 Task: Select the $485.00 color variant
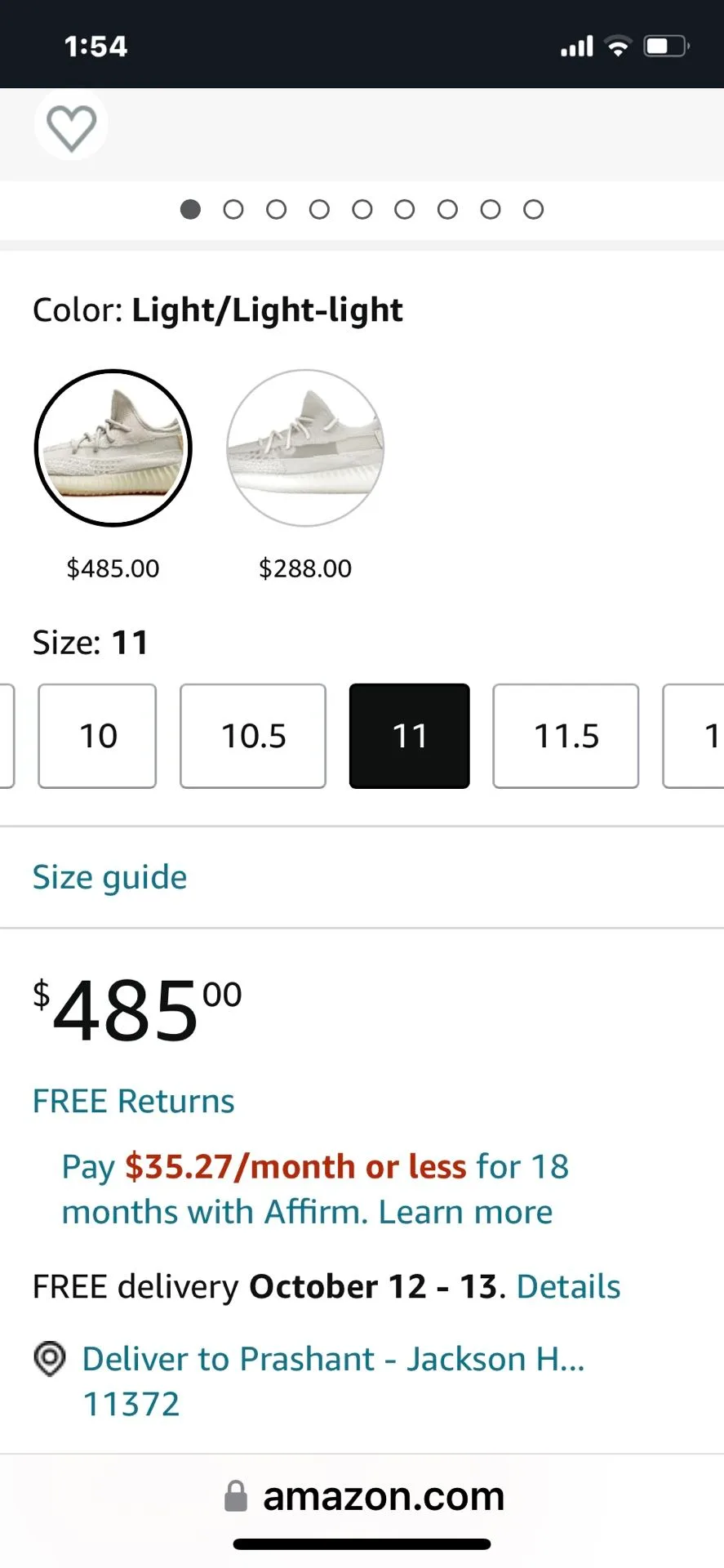[113, 448]
